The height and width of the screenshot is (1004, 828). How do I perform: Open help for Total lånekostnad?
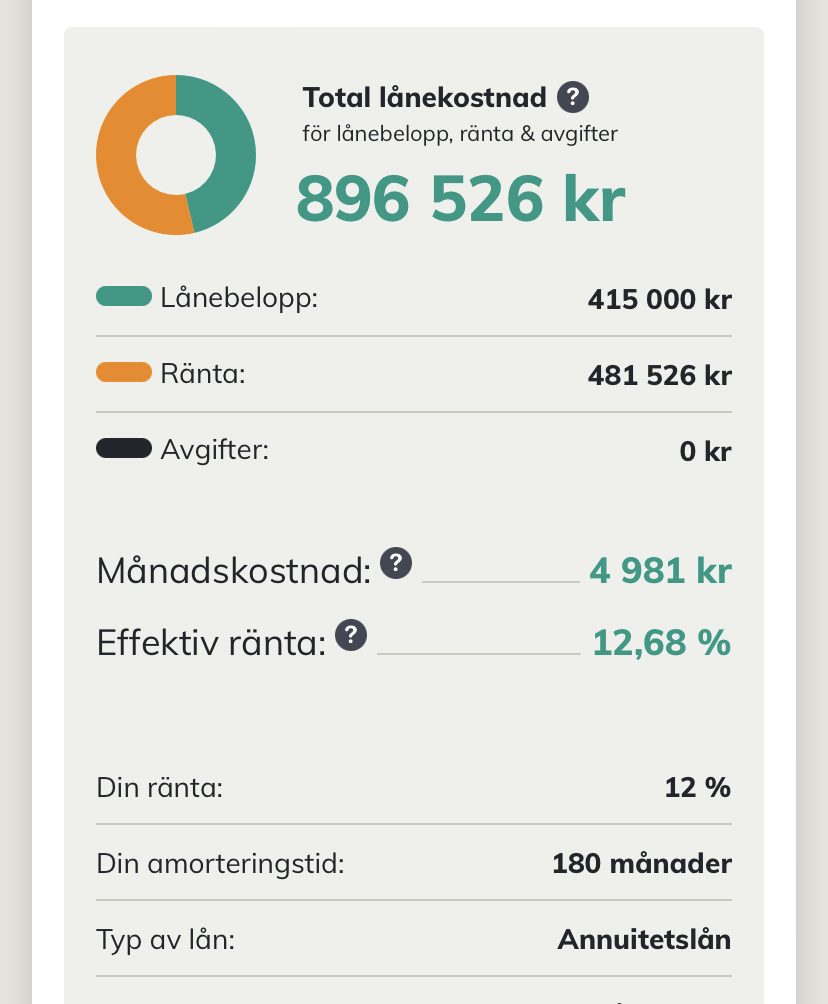pos(572,98)
